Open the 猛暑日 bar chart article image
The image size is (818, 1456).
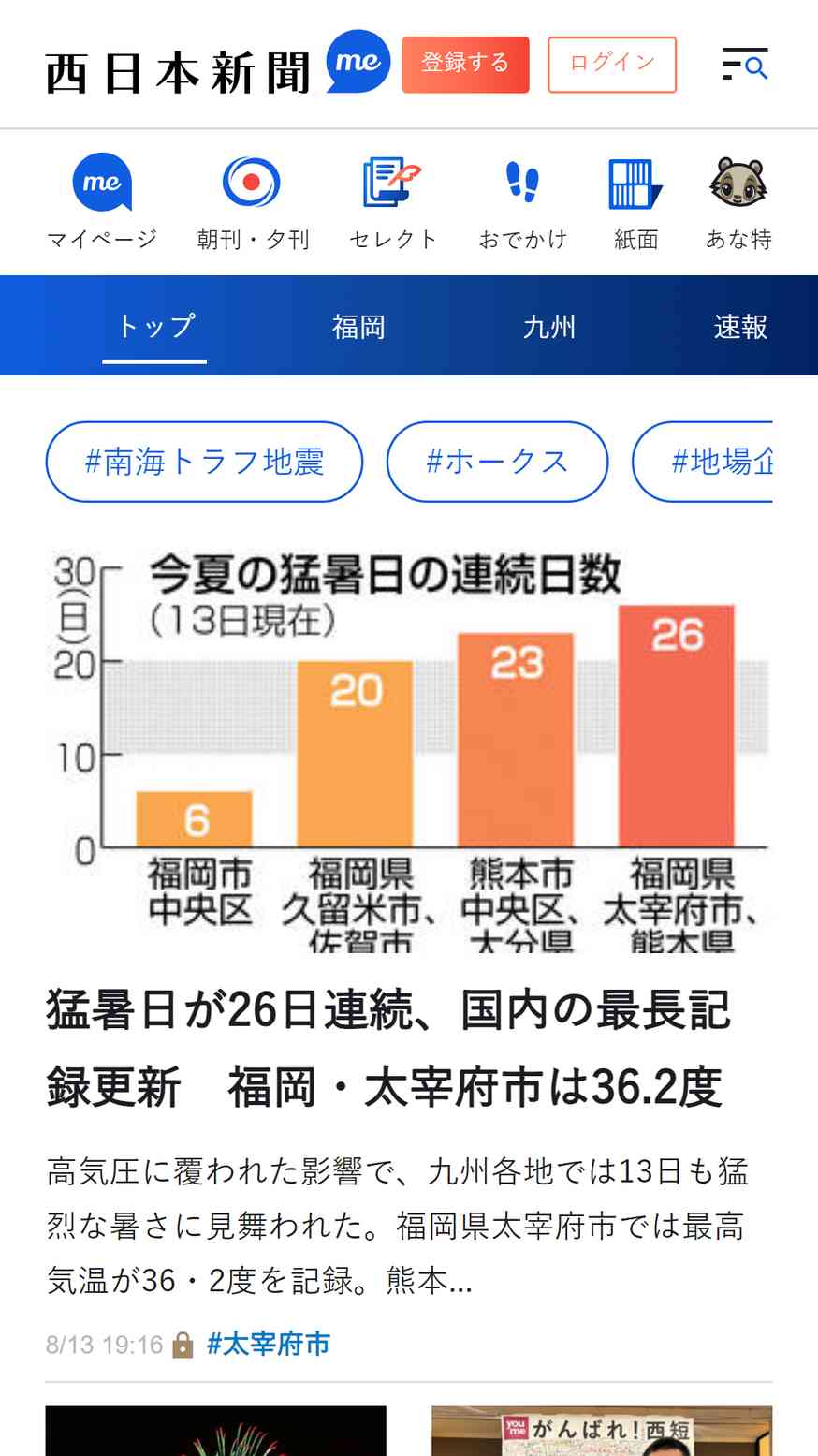pos(409,751)
